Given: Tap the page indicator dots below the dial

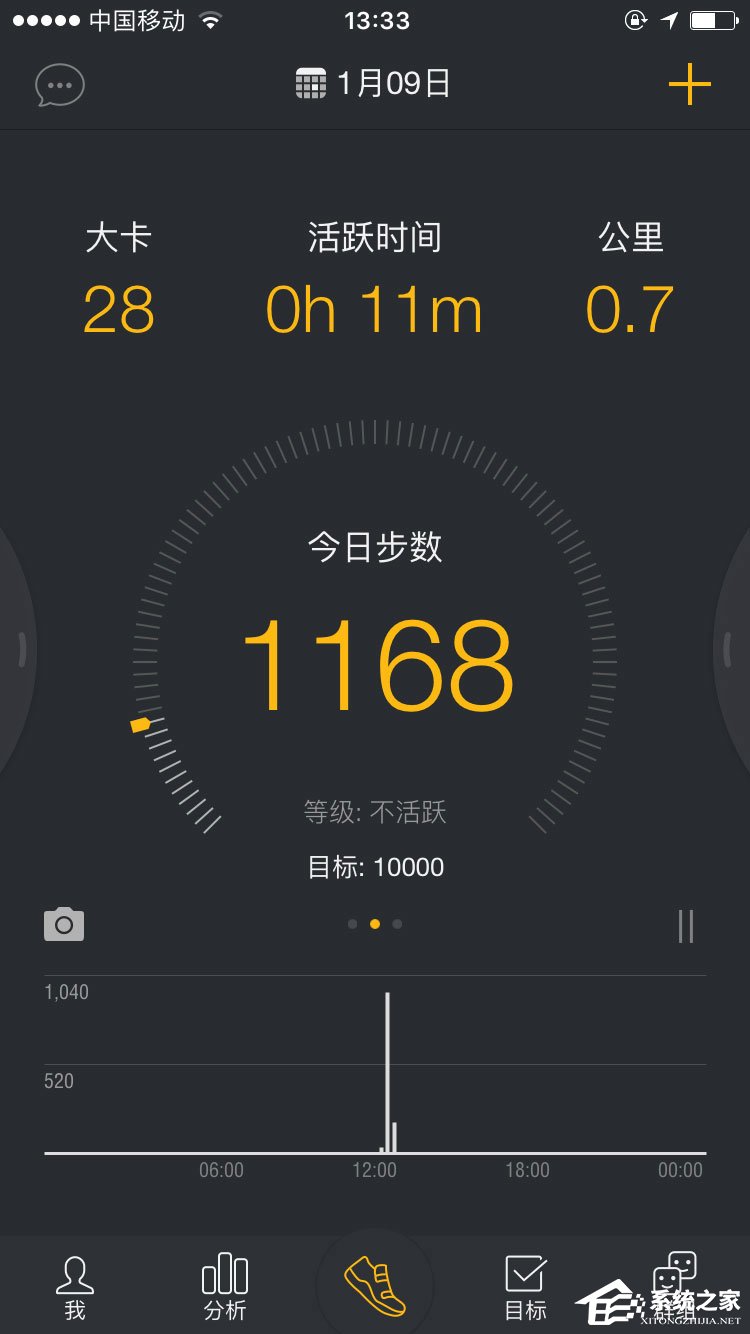Looking at the screenshot, I should tap(375, 924).
